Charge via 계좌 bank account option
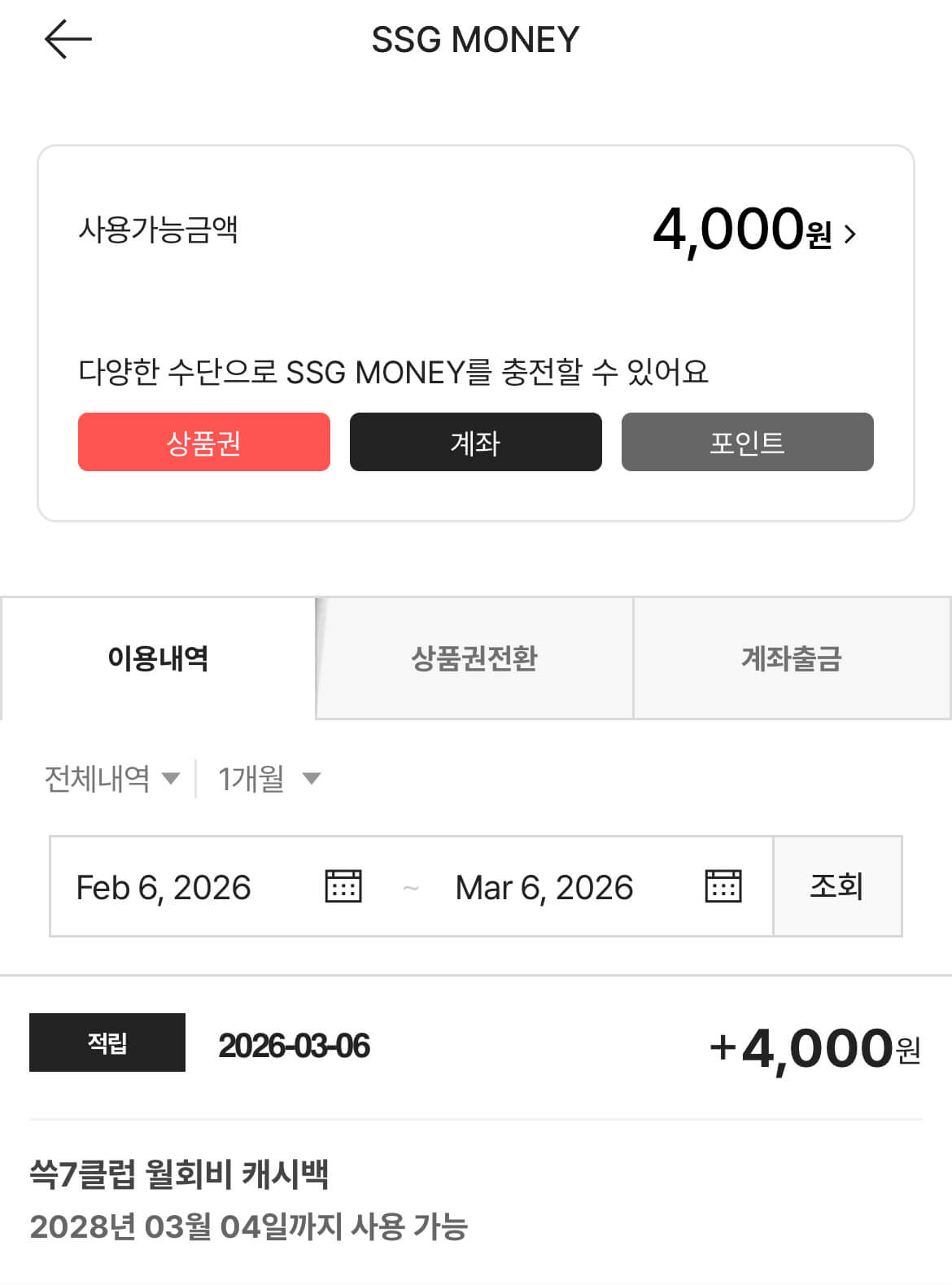 click(x=475, y=443)
